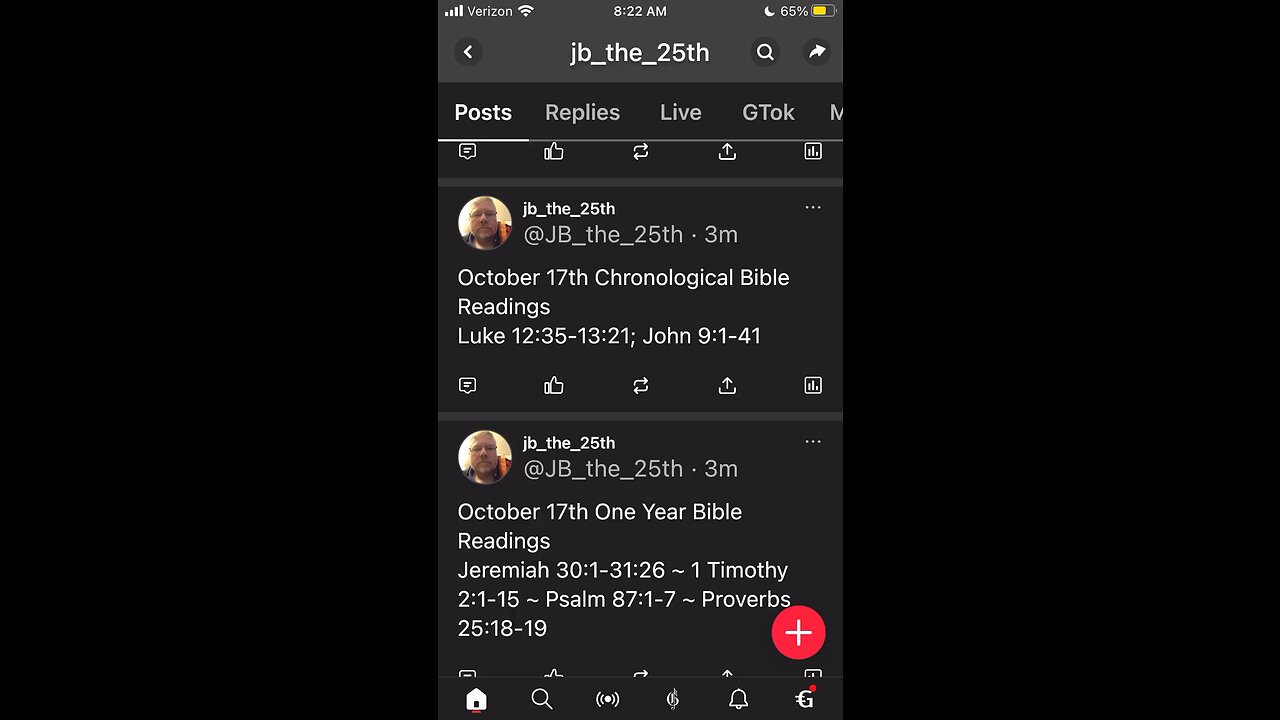The image size is (1280, 720).
Task: Go back from jb_the_25th profile
Action: [x=468, y=52]
